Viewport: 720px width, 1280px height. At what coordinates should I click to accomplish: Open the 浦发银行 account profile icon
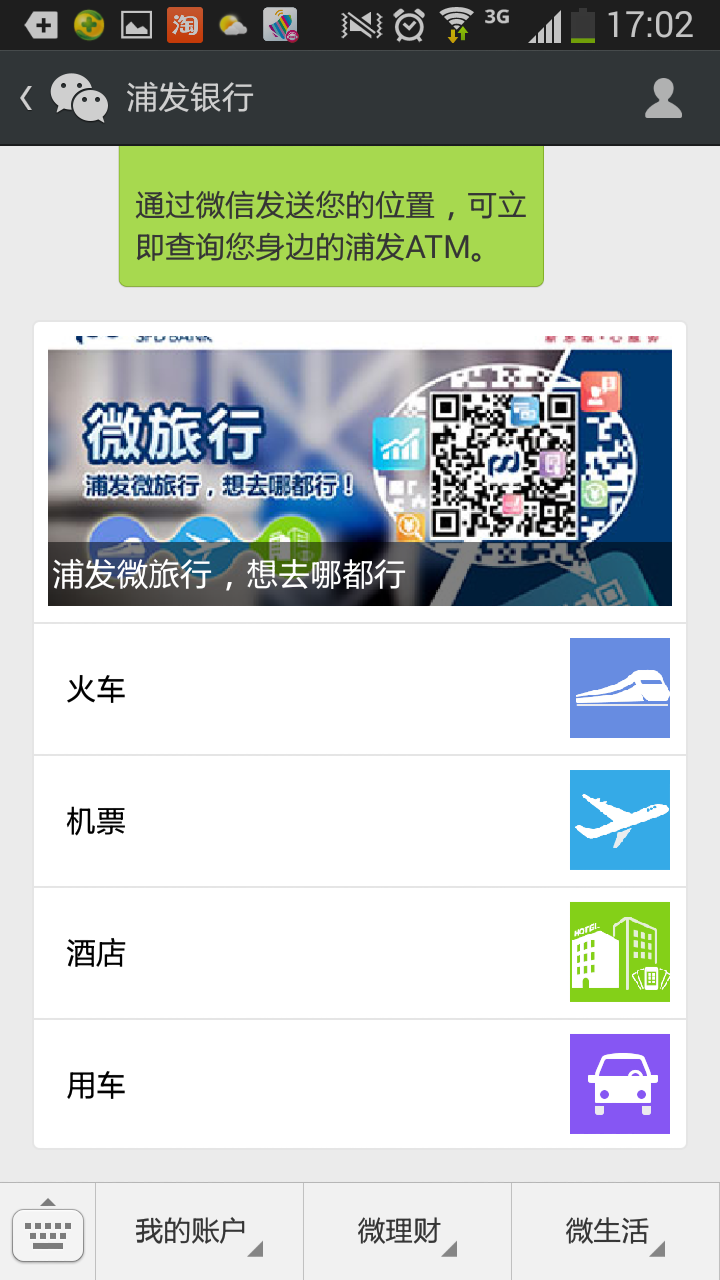coord(663,98)
